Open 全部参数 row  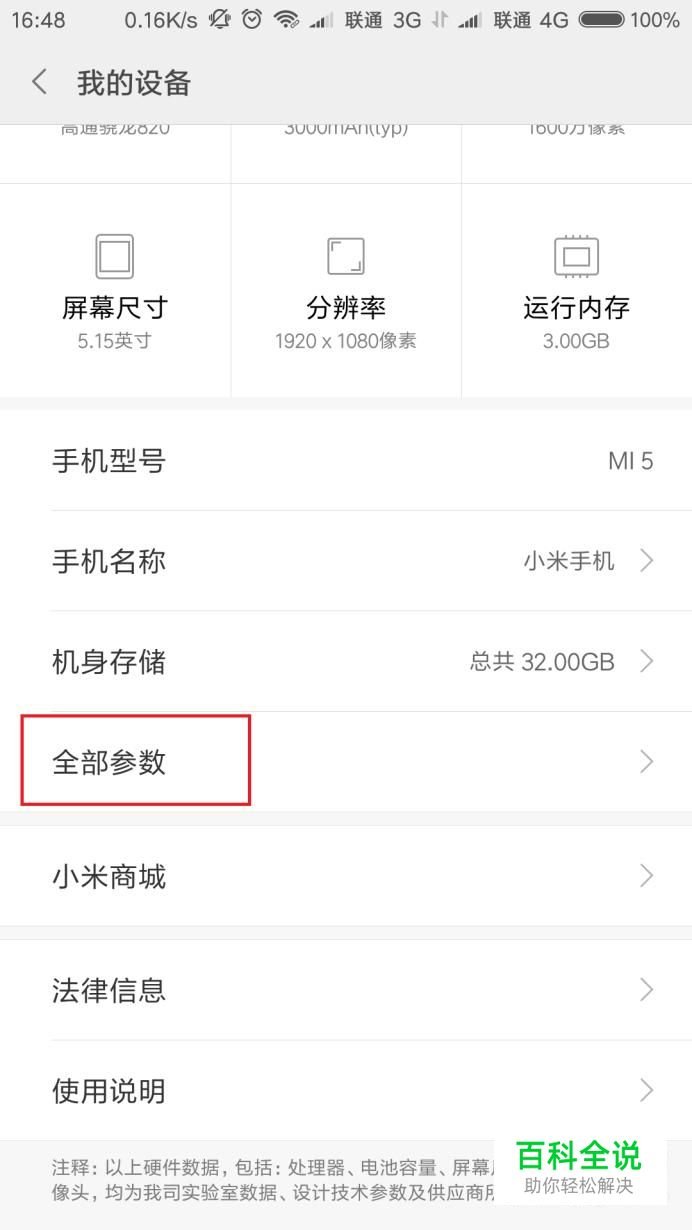point(346,762)
